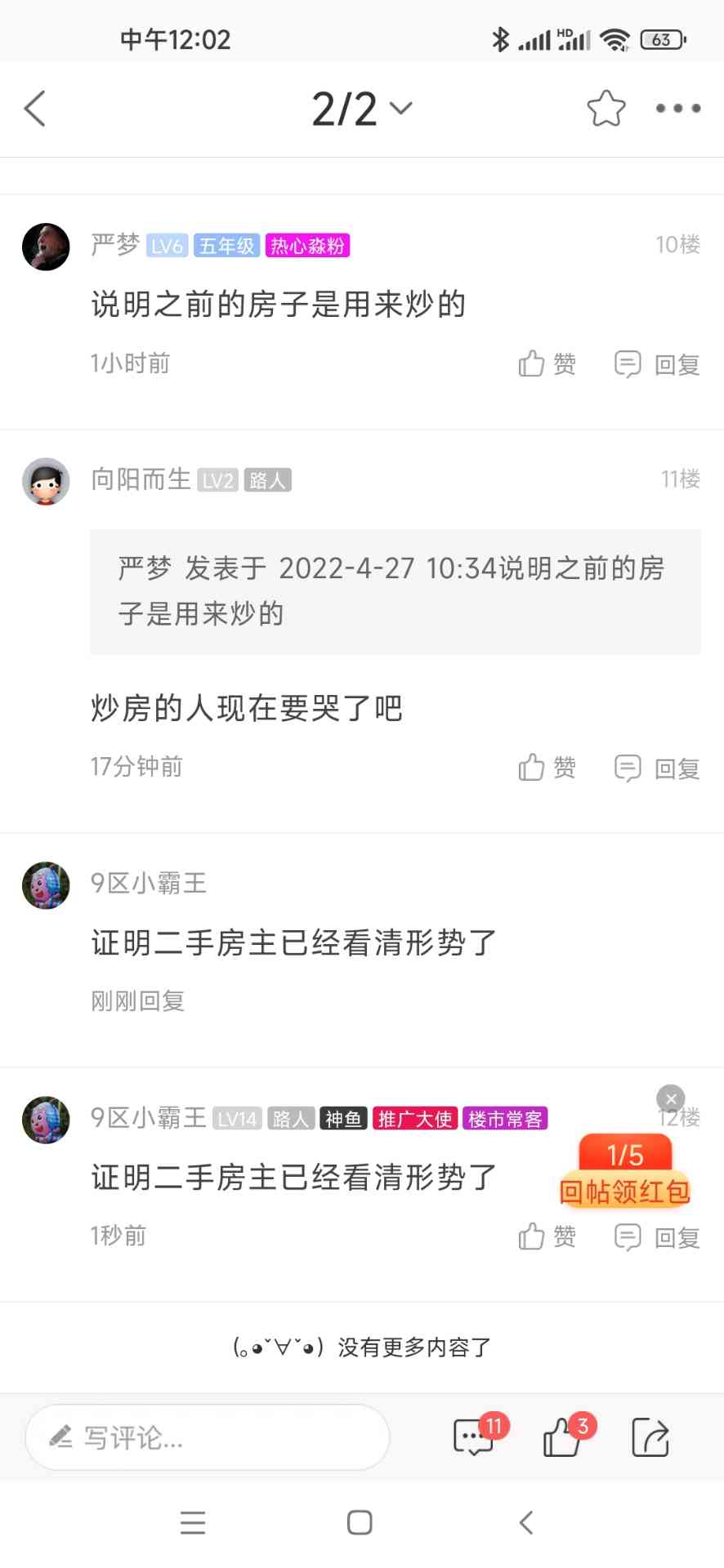This screenshot has height=1568, width=724.
Task: Reply to 严梦's comment on floor 10
Action: [657, 363]
